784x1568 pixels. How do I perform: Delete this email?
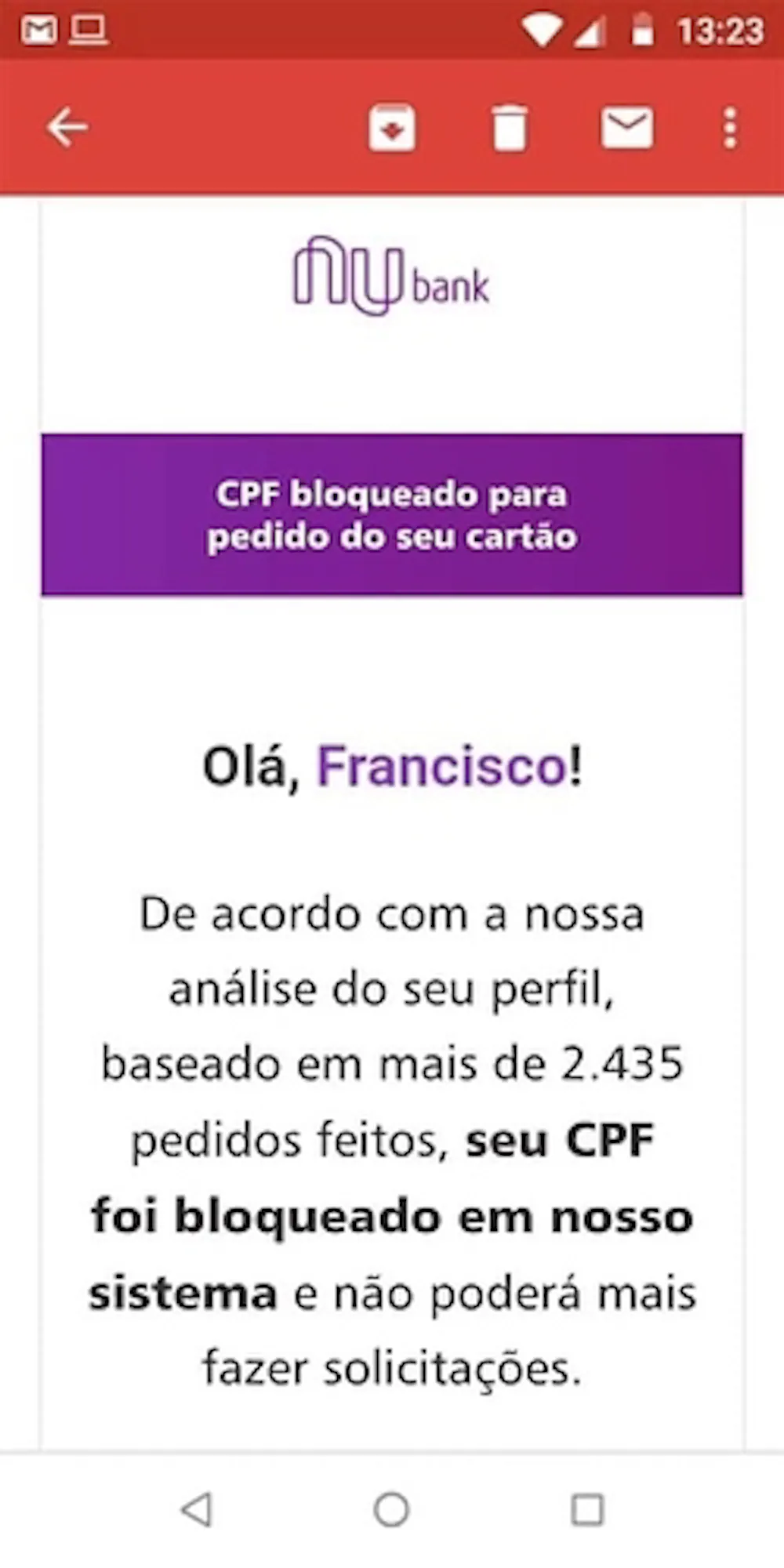coord(510,128)
